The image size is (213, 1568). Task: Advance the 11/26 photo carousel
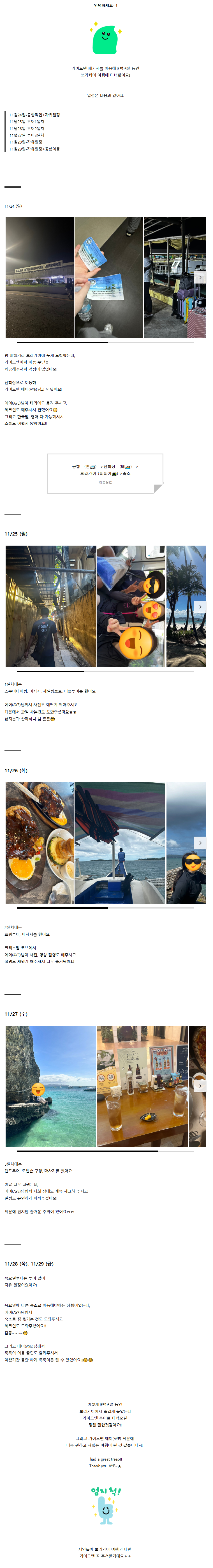click(x=200, y=842)
